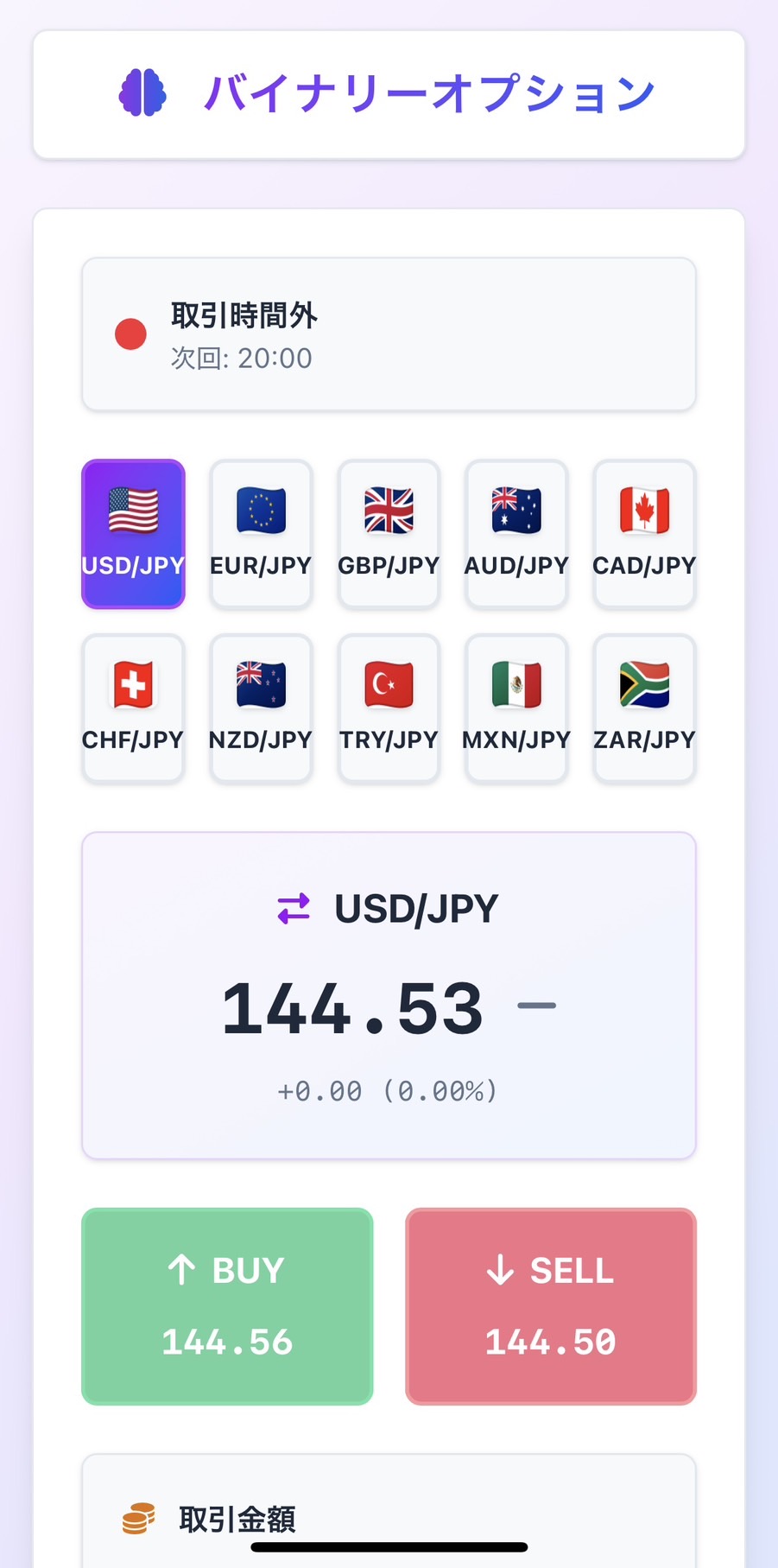The width and height of the screenshot is (778, 1568).
Task: Choose the EUR/JPY currency pair
Action: 261,534
